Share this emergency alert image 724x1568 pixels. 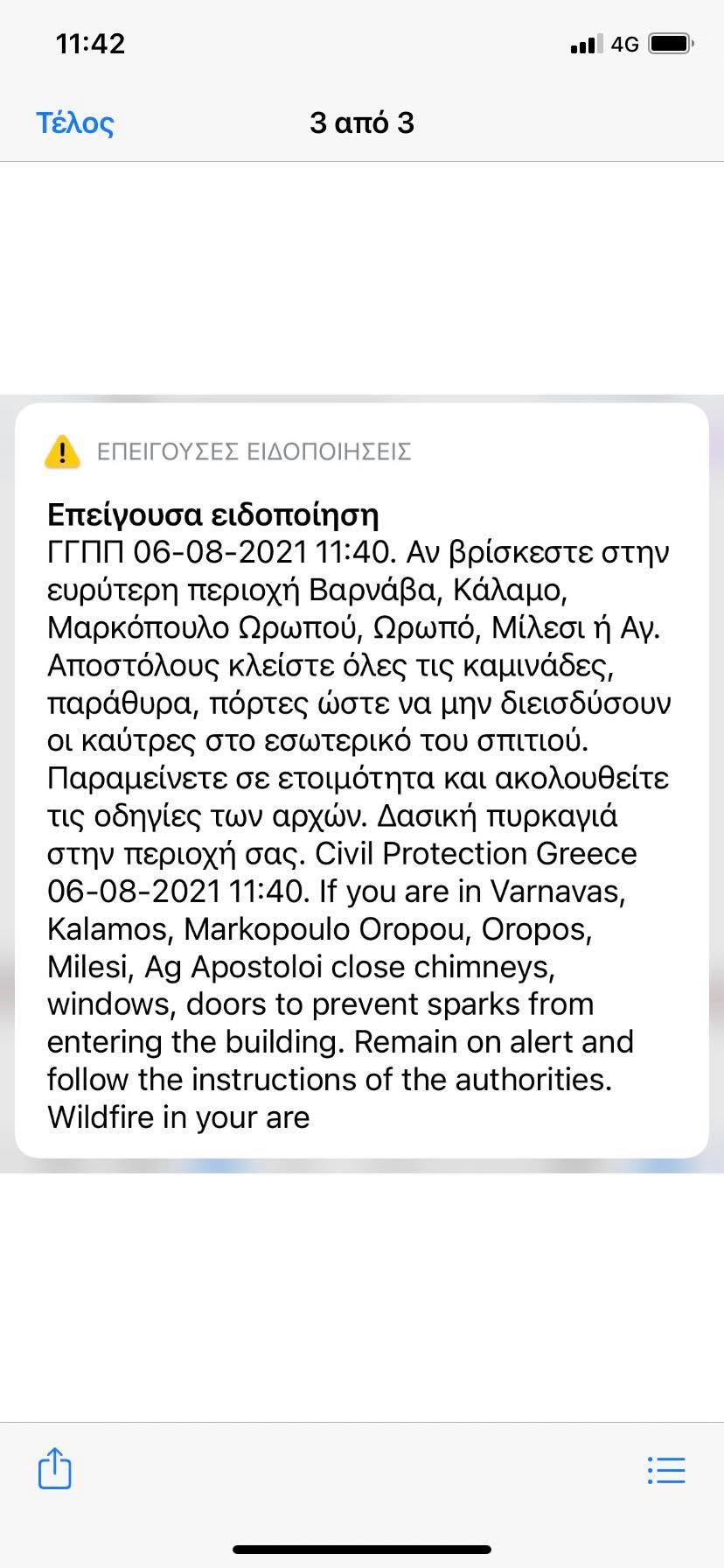(x=55, y=1469)
